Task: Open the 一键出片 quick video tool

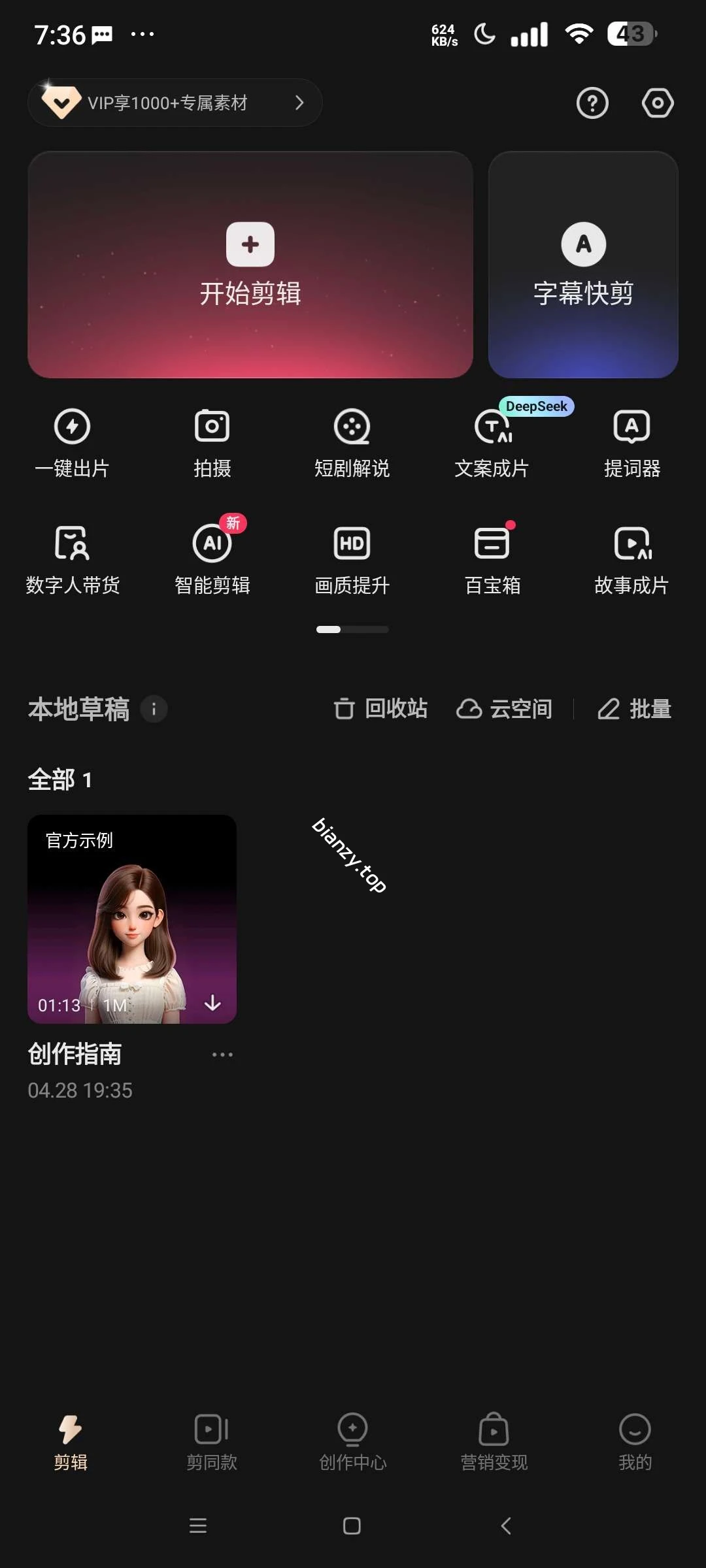Action: click(x=73, y=442)
